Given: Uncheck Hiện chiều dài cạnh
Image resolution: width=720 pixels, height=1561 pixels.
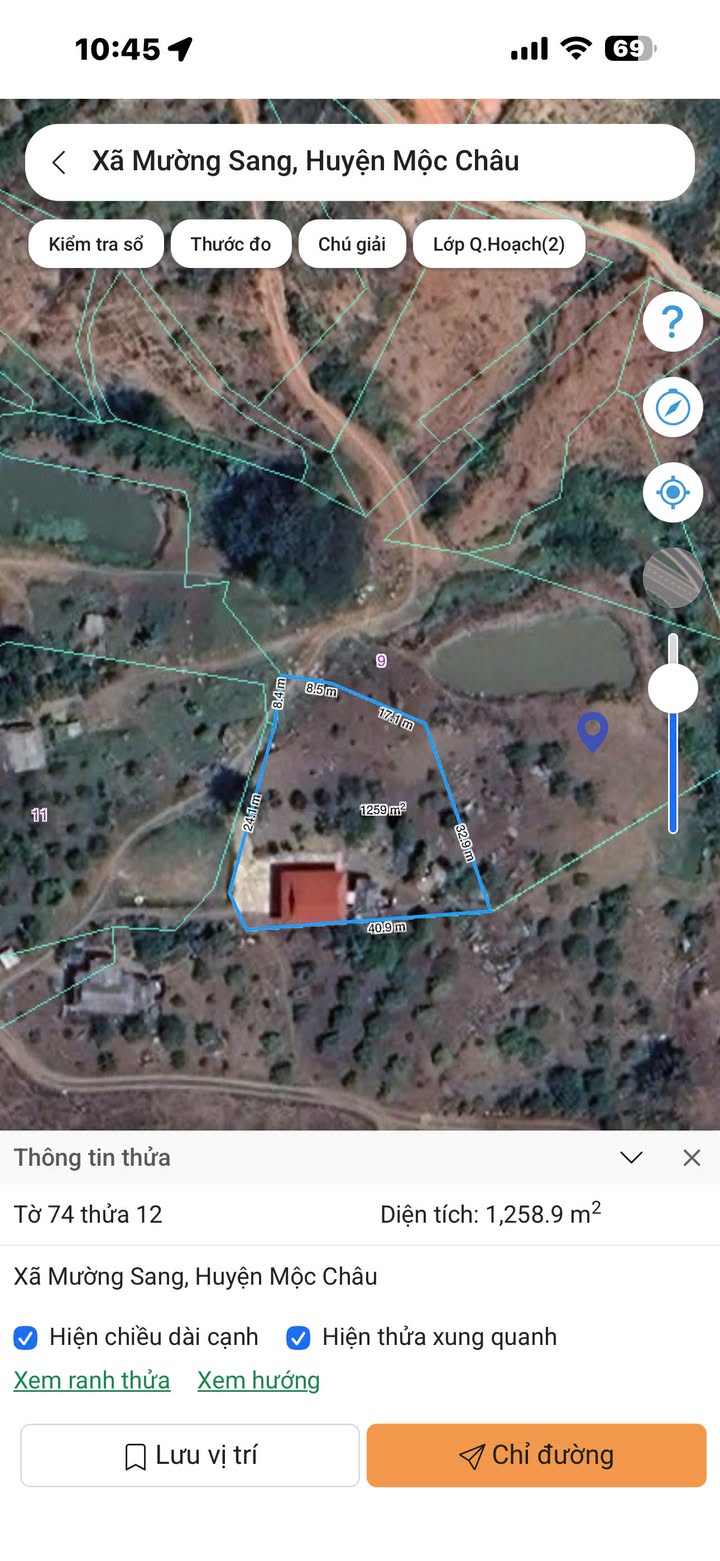Looking at the screenshot, I should 26,1338.
